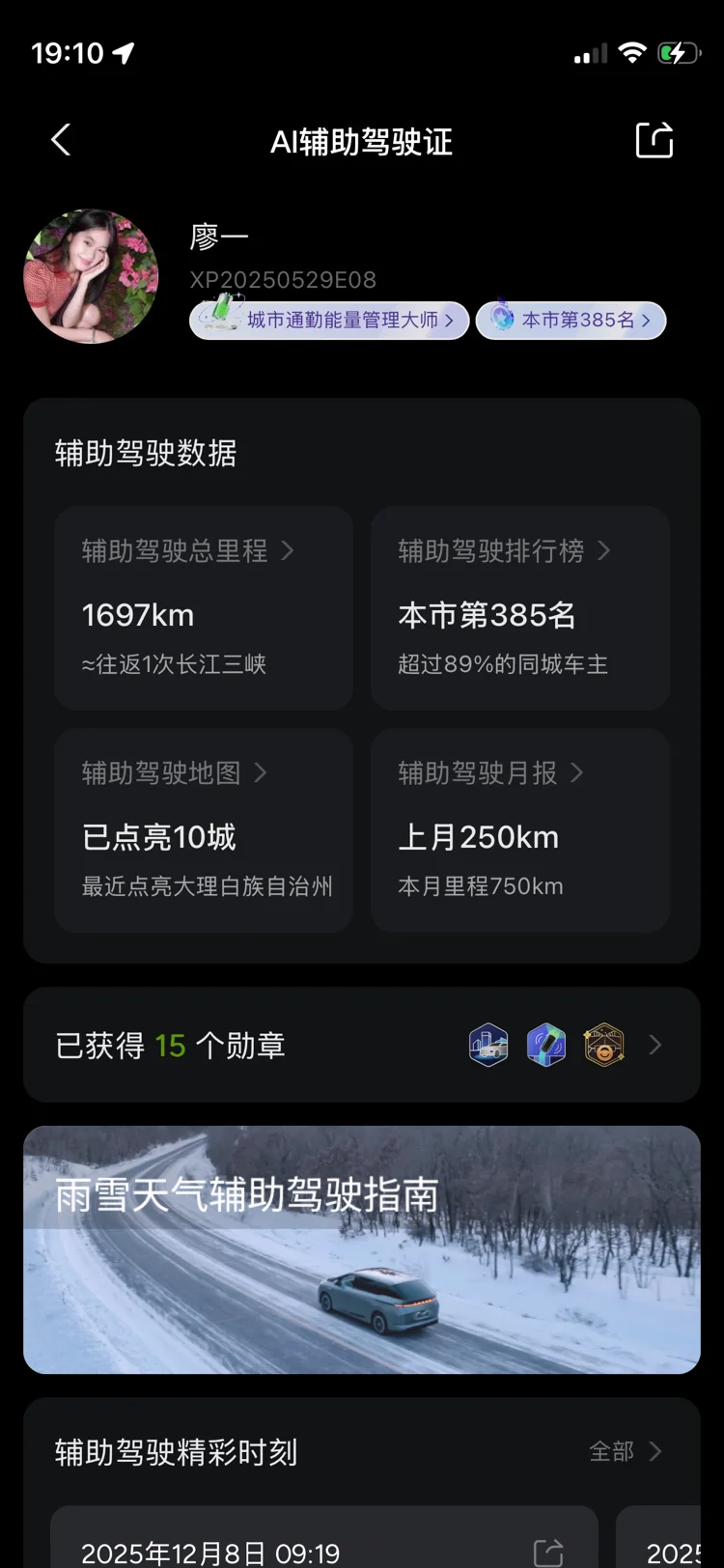Check the 辅助驾驶月报 card
Image resolution: width=724 pixels, height=1568 pixels.
(520, 830)
